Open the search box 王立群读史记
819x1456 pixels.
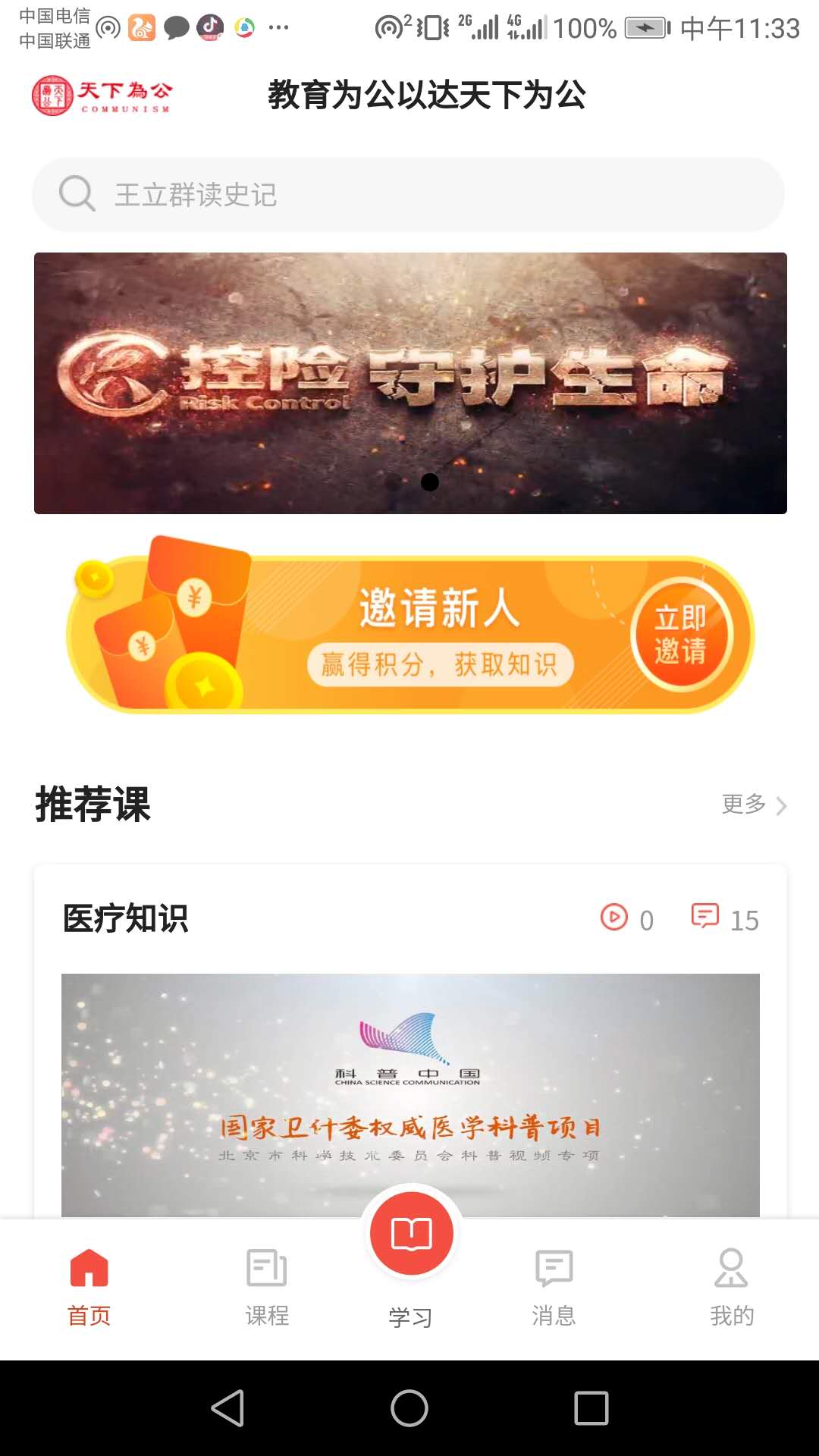(x=408, y=195)
